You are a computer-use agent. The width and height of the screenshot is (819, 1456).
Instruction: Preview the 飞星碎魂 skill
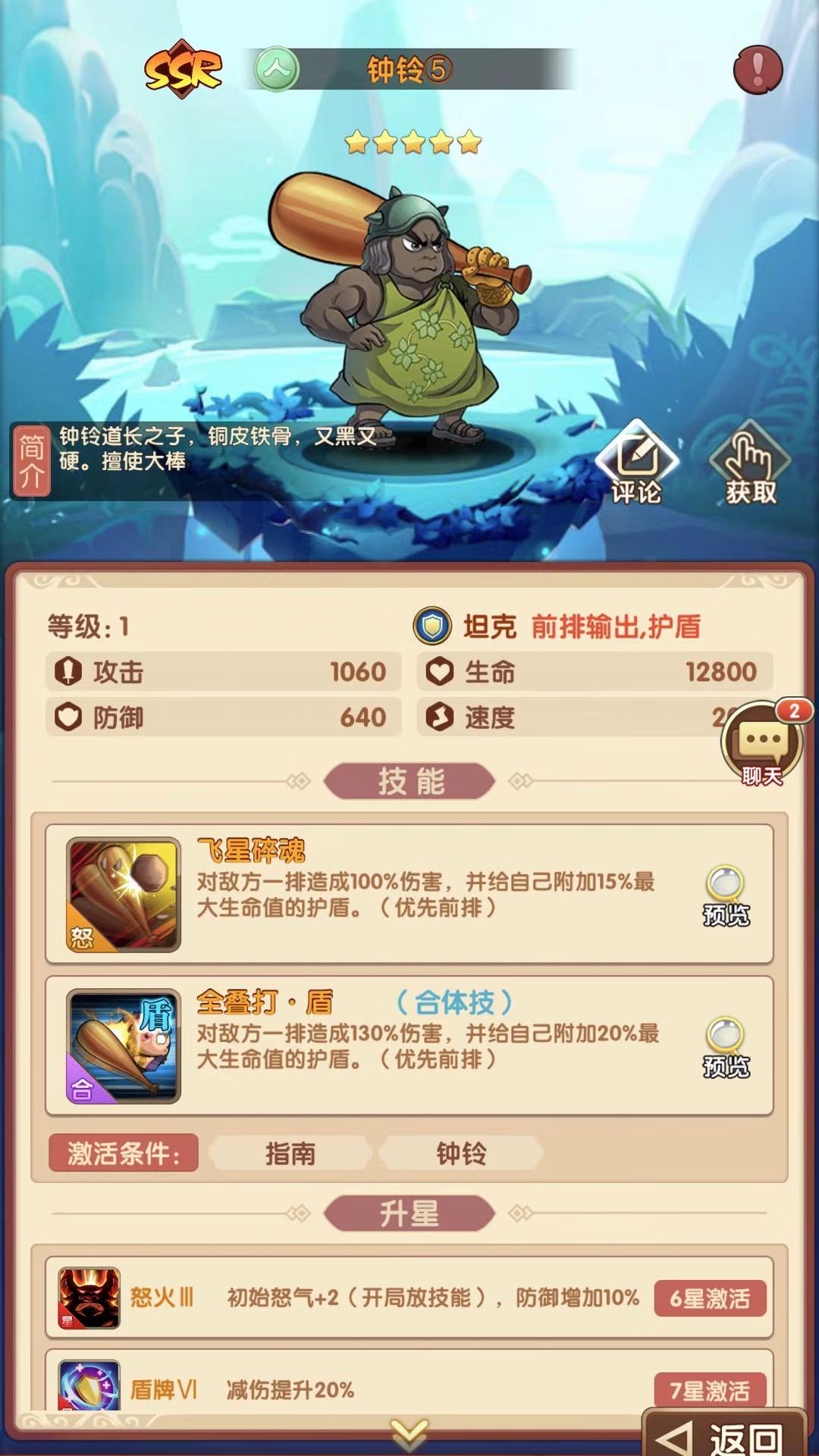(x=726, y=895)
